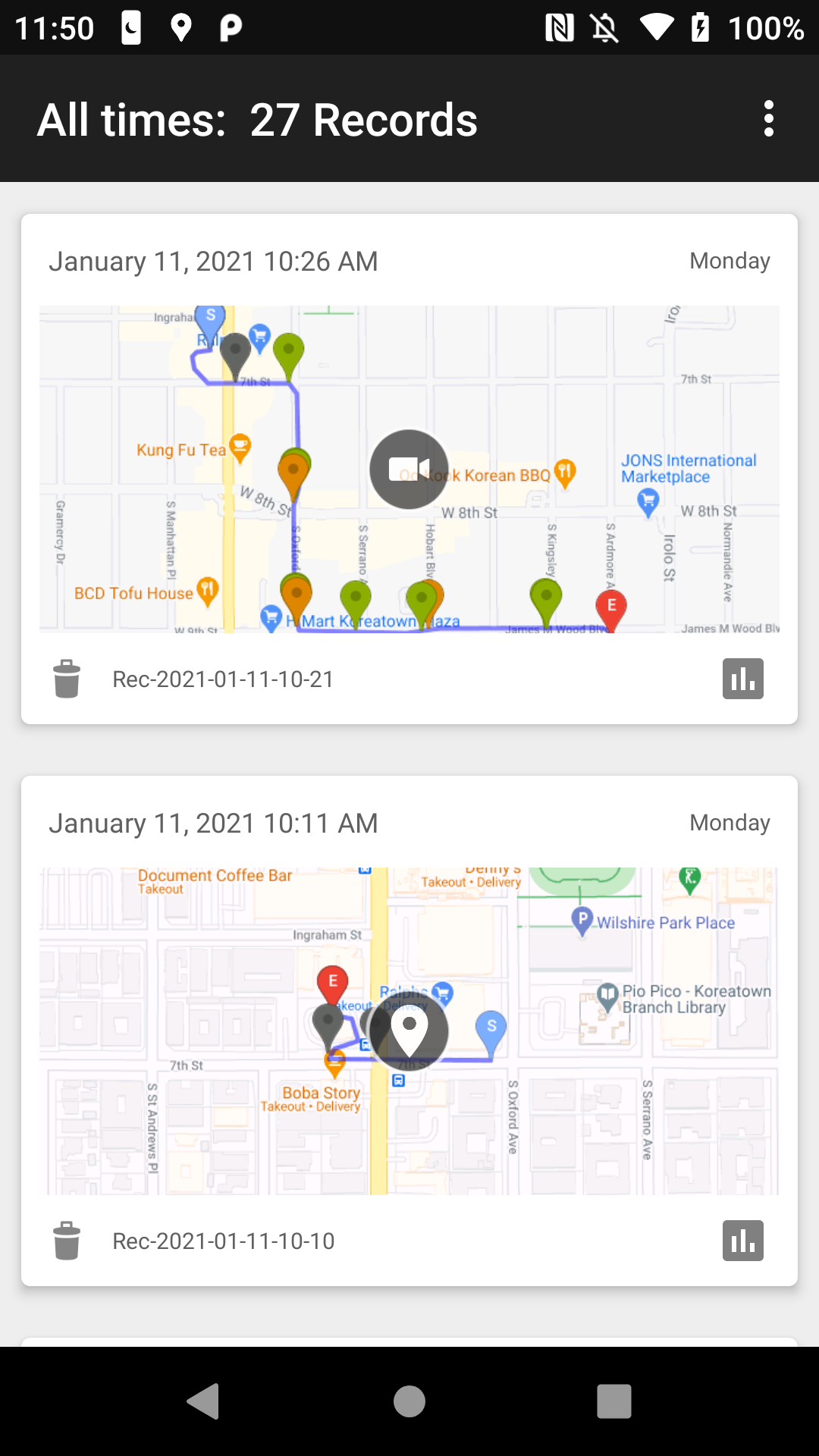View statistics for Rec-2021-01-11-10-21
This screenshot has height=1456, width=819.
tap(742, 679)
